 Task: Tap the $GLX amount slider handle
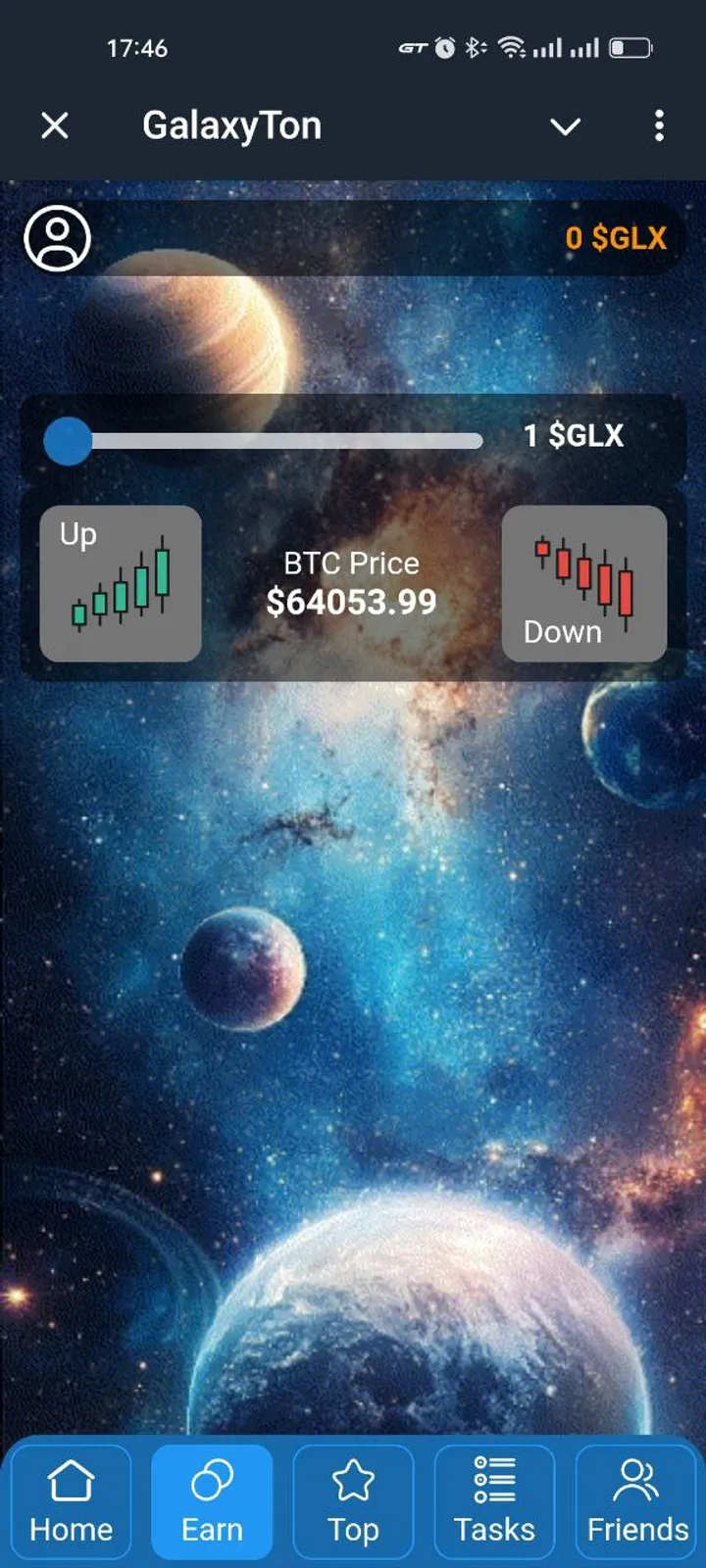click(x=68, y=441)
